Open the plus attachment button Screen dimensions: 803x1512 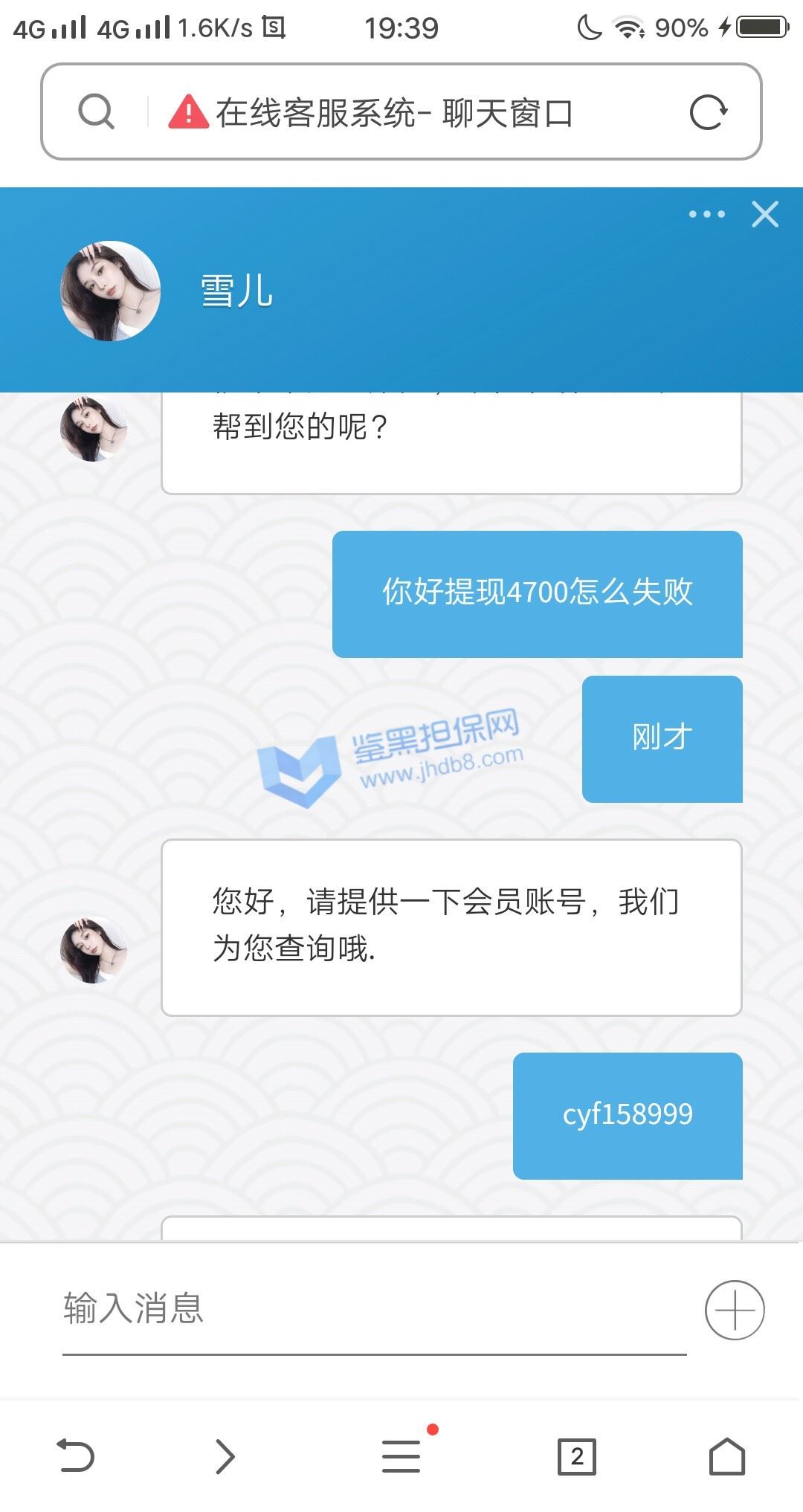(735, 1310)
